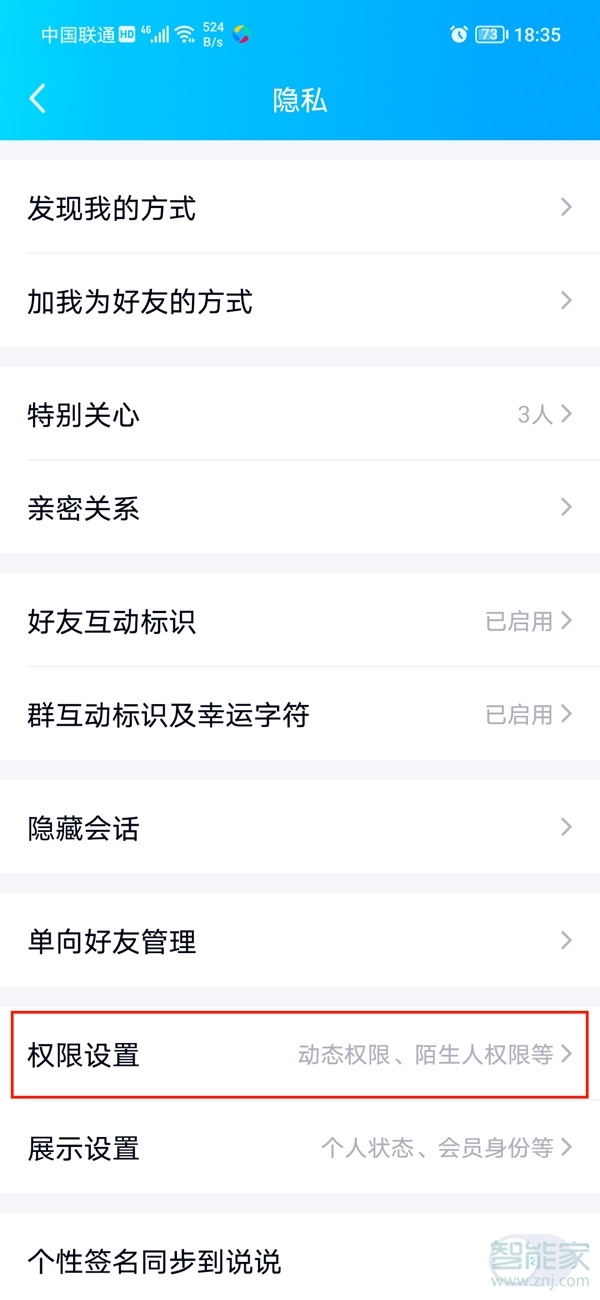Image resolution: width=600 pixels, height=1300 pixels.
Task: Open 加我为好友的方式 settings
Action: coord(300,301)
